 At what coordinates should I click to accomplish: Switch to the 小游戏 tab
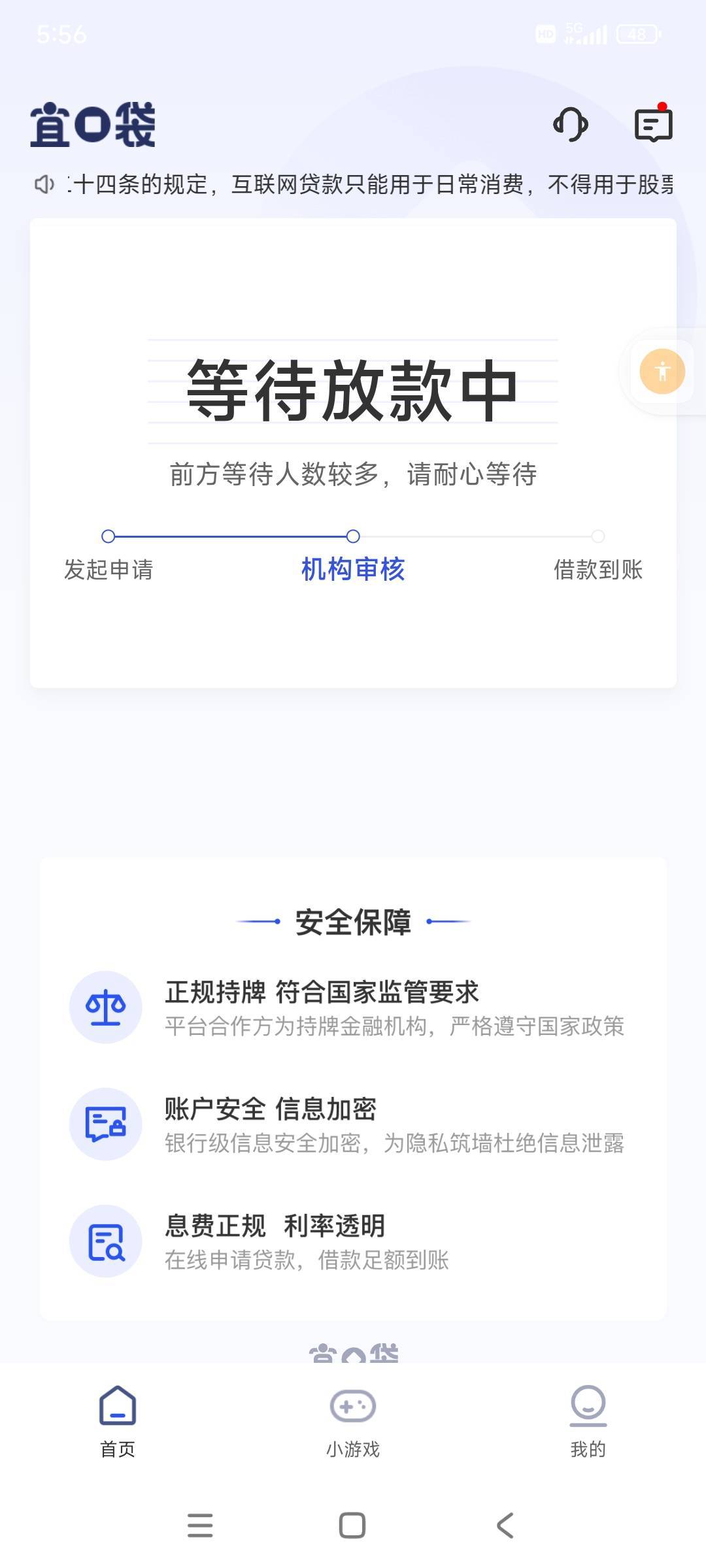click(x=353, y=1422)
